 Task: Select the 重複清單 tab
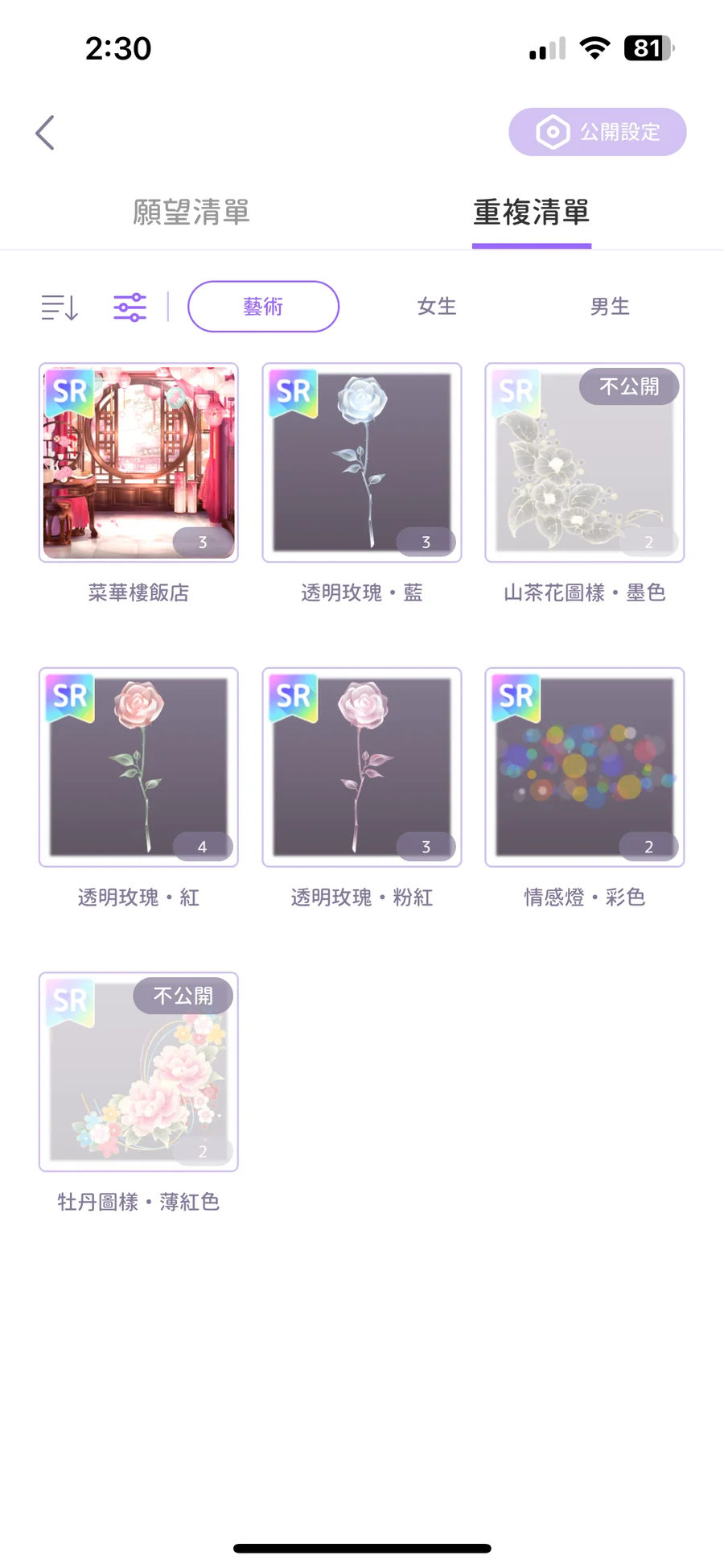[x=532, y=213]
